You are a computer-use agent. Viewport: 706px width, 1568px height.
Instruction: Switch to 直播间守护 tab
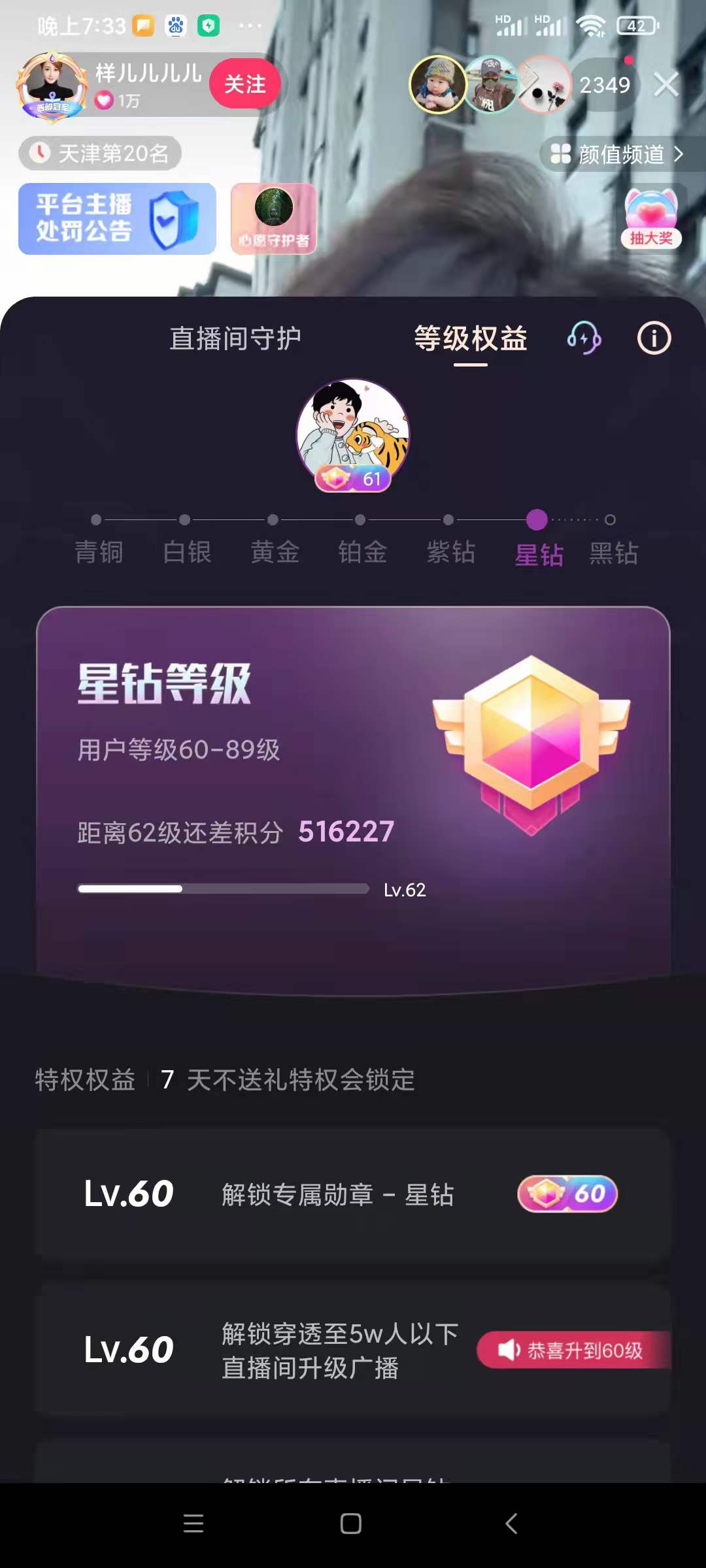(x=235, y=338)
